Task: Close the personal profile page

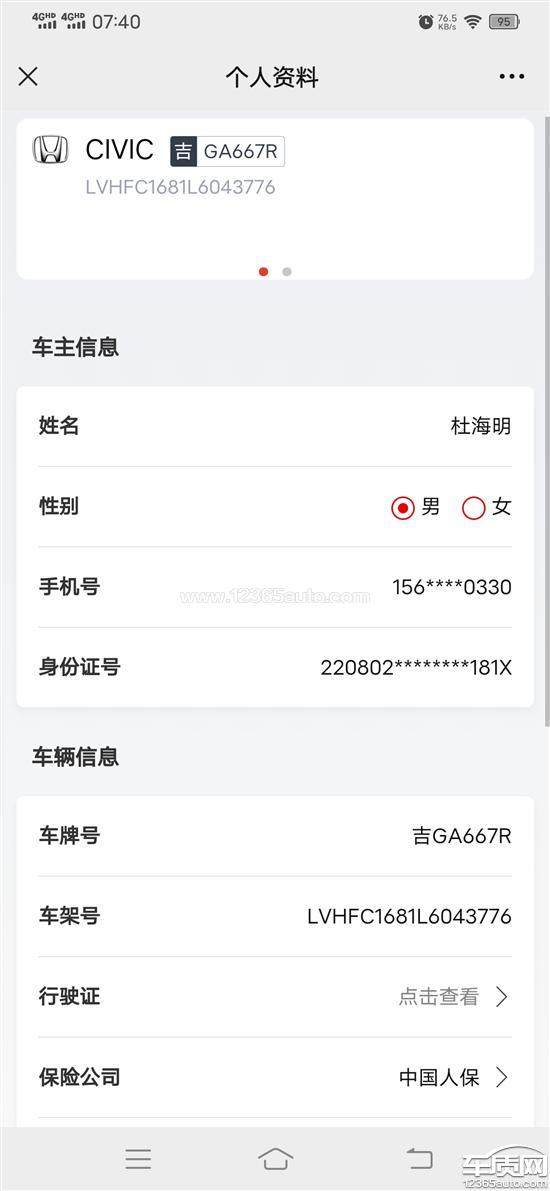Action: (28, 77)
